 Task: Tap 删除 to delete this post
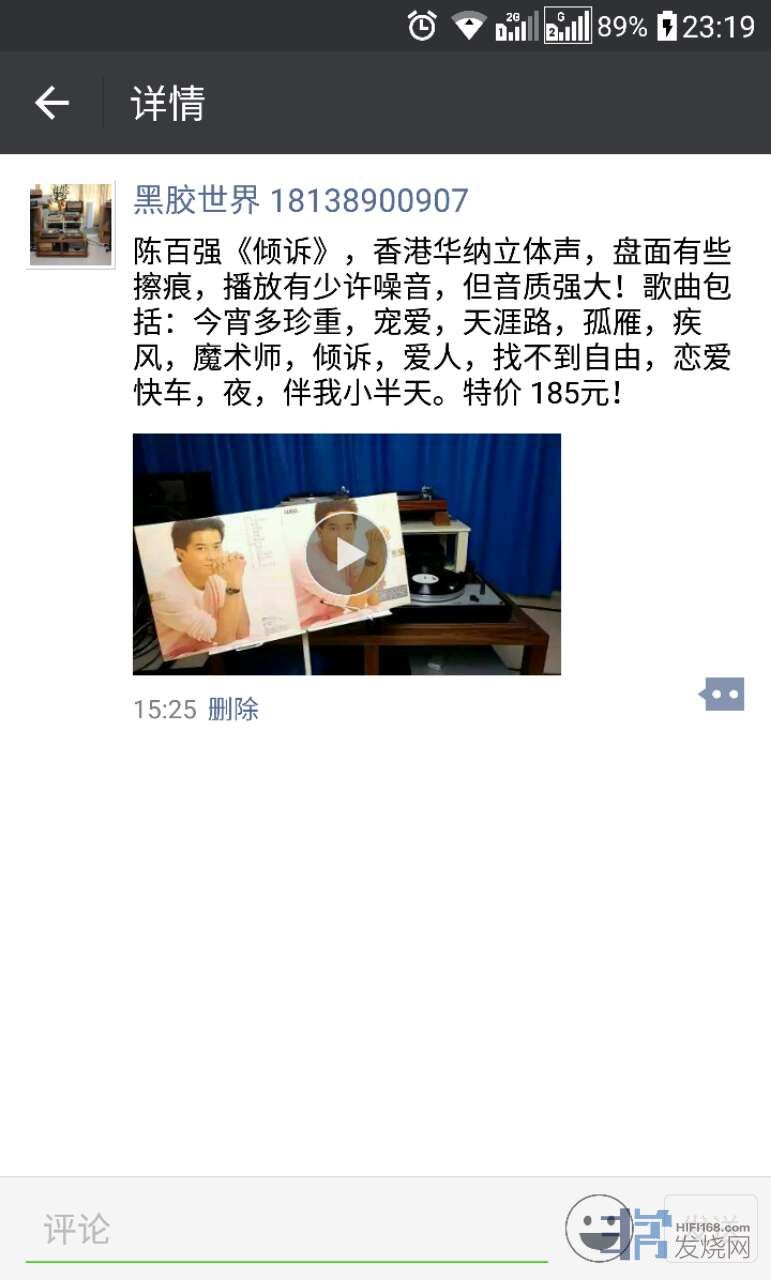pyautogui.click(x=233, y=710)
